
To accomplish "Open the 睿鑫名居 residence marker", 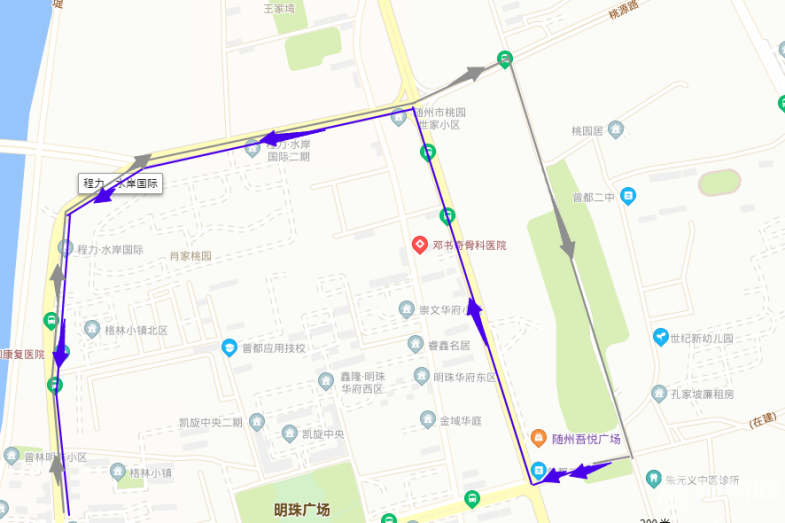I will click(x=415, y=344).
